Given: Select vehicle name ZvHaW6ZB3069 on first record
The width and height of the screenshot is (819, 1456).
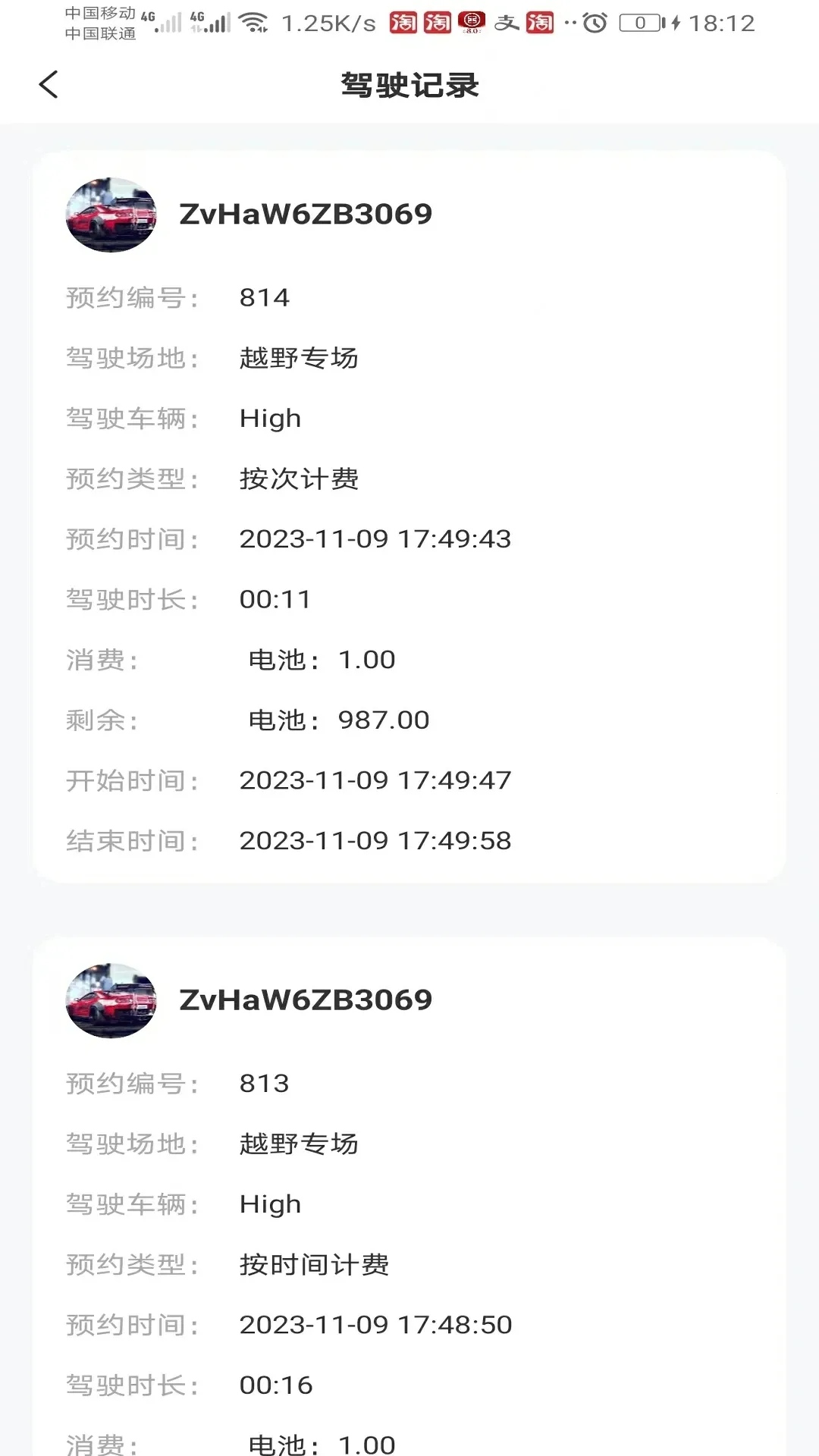Looking at the screenshot, I should (306, 214).
